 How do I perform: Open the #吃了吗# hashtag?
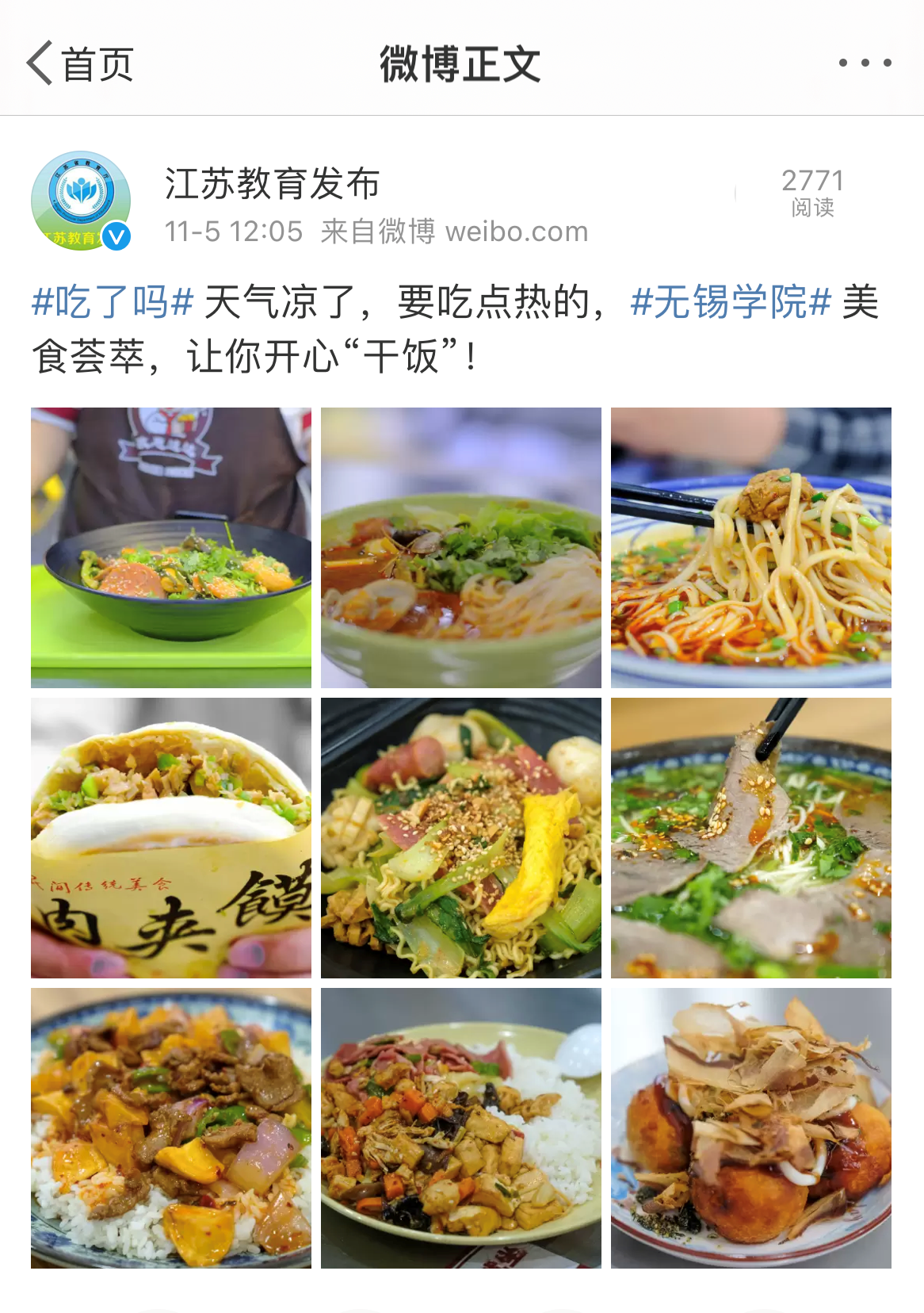[113, 302]
